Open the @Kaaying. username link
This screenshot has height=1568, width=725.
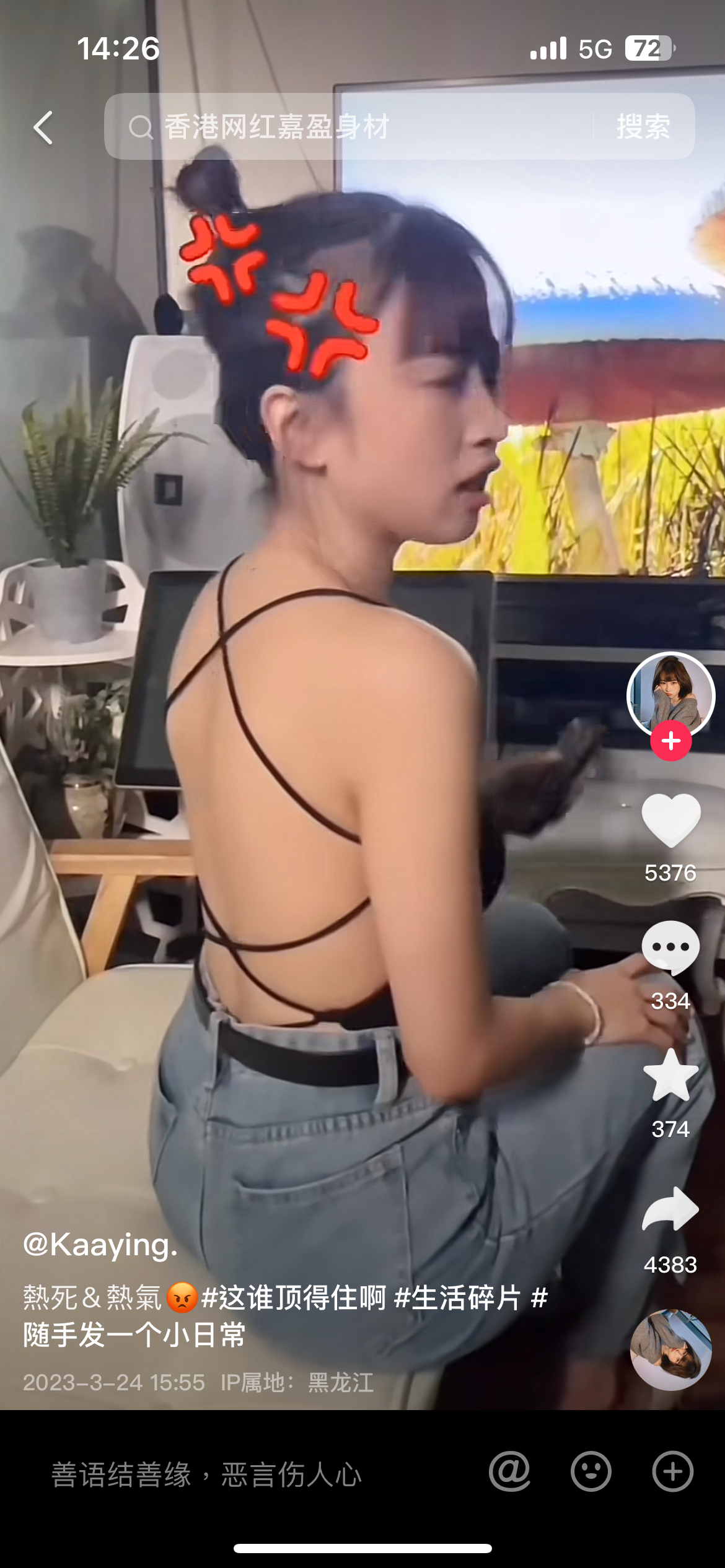tap(100, 1245)
